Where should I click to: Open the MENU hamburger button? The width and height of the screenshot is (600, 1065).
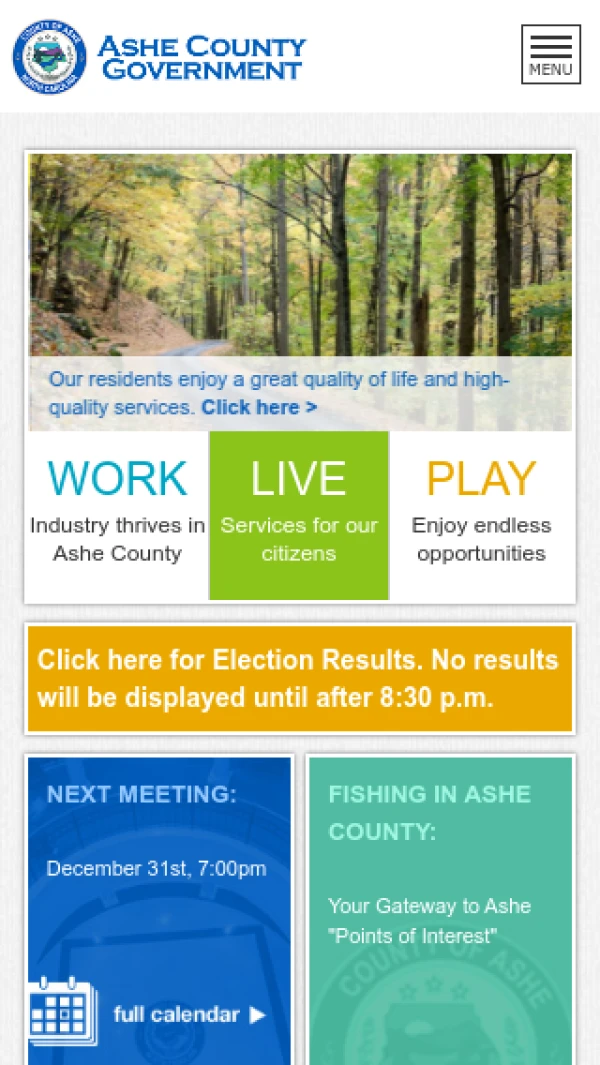[550, 54]
